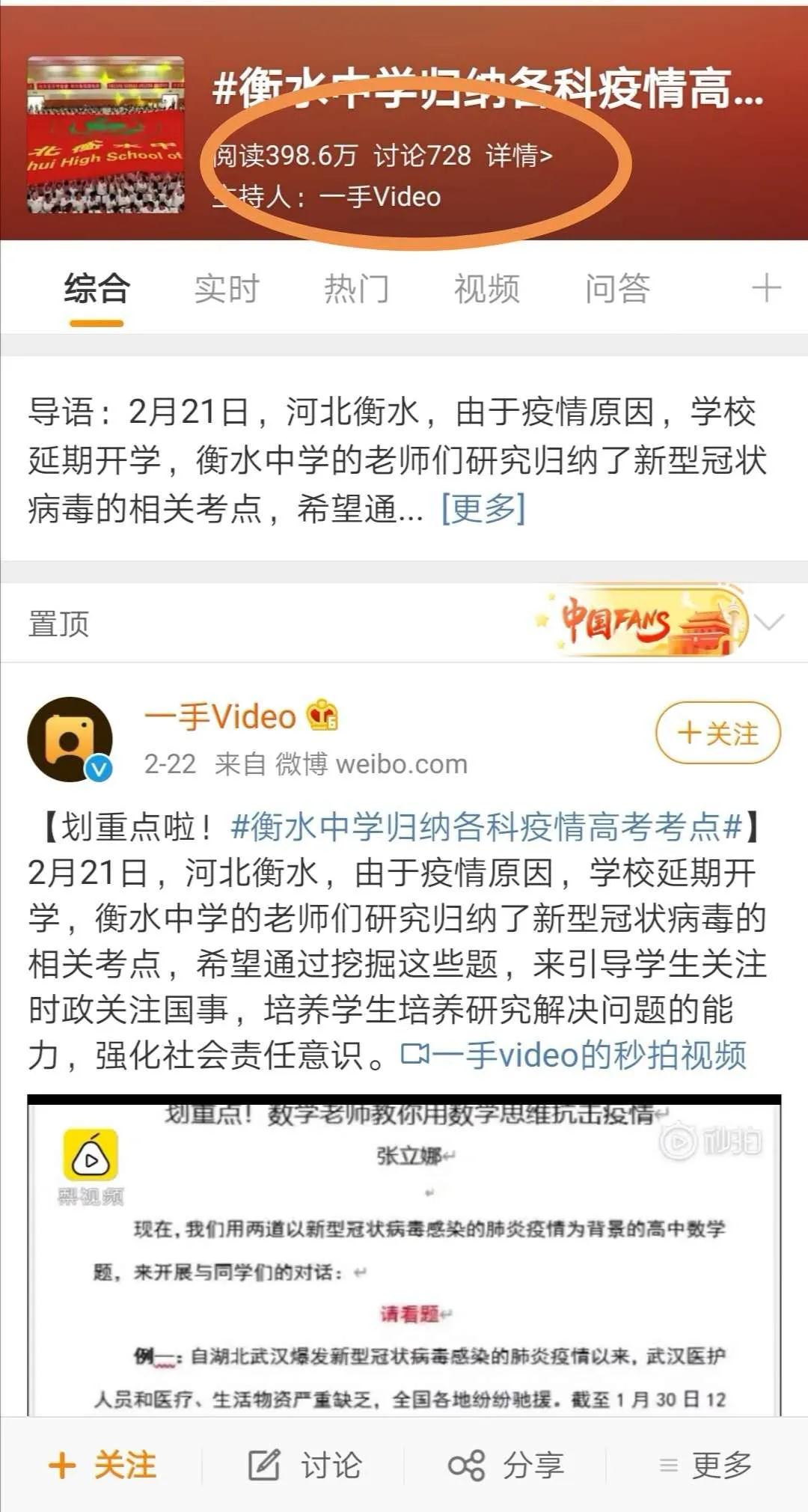Image resolution: width=808 pixels, height=1512 pixels.
Task: Tap the plus icon beside 问答
Action: 765,289
